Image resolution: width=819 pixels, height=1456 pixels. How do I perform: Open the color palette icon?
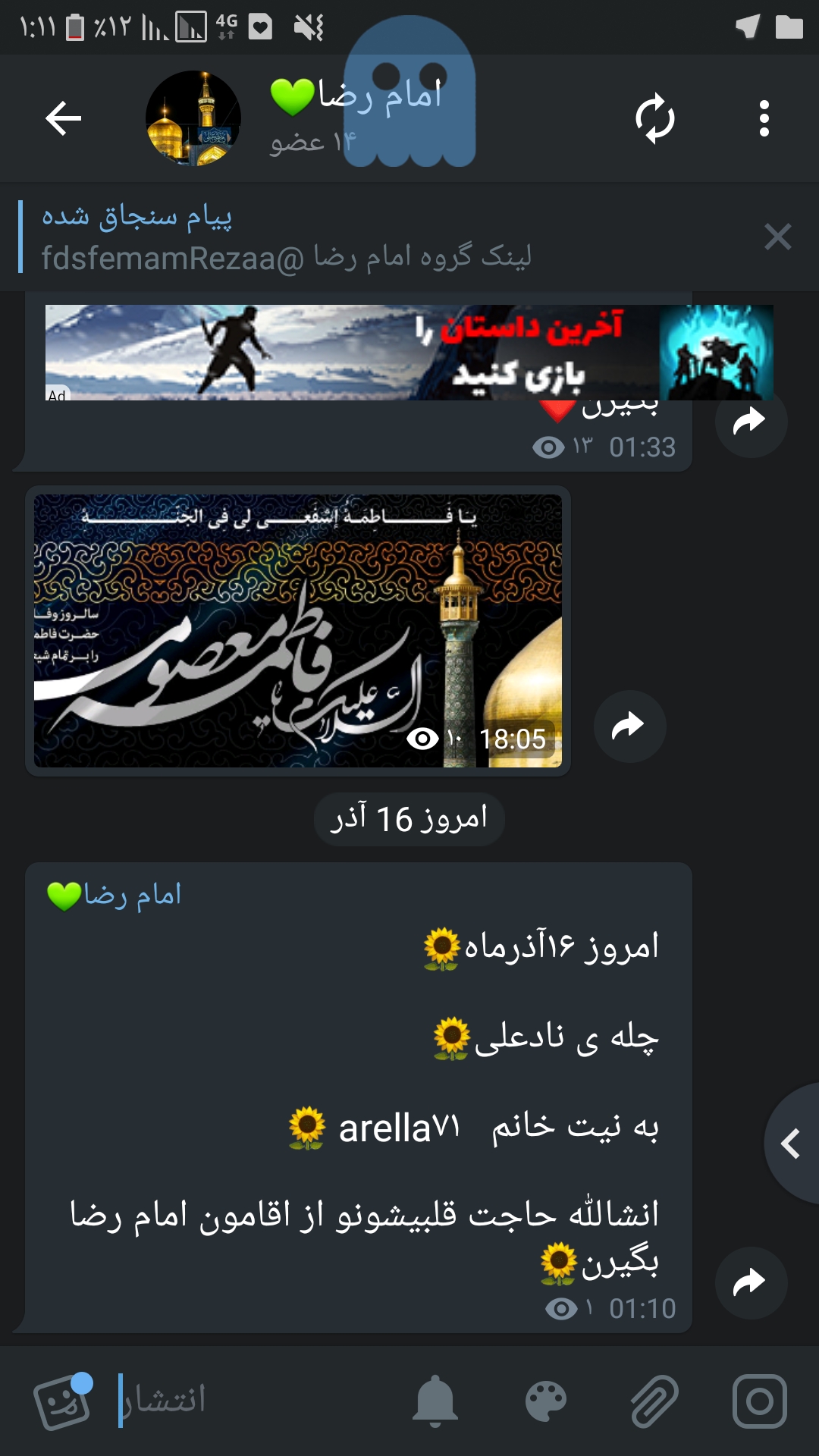pos(545,1401)
